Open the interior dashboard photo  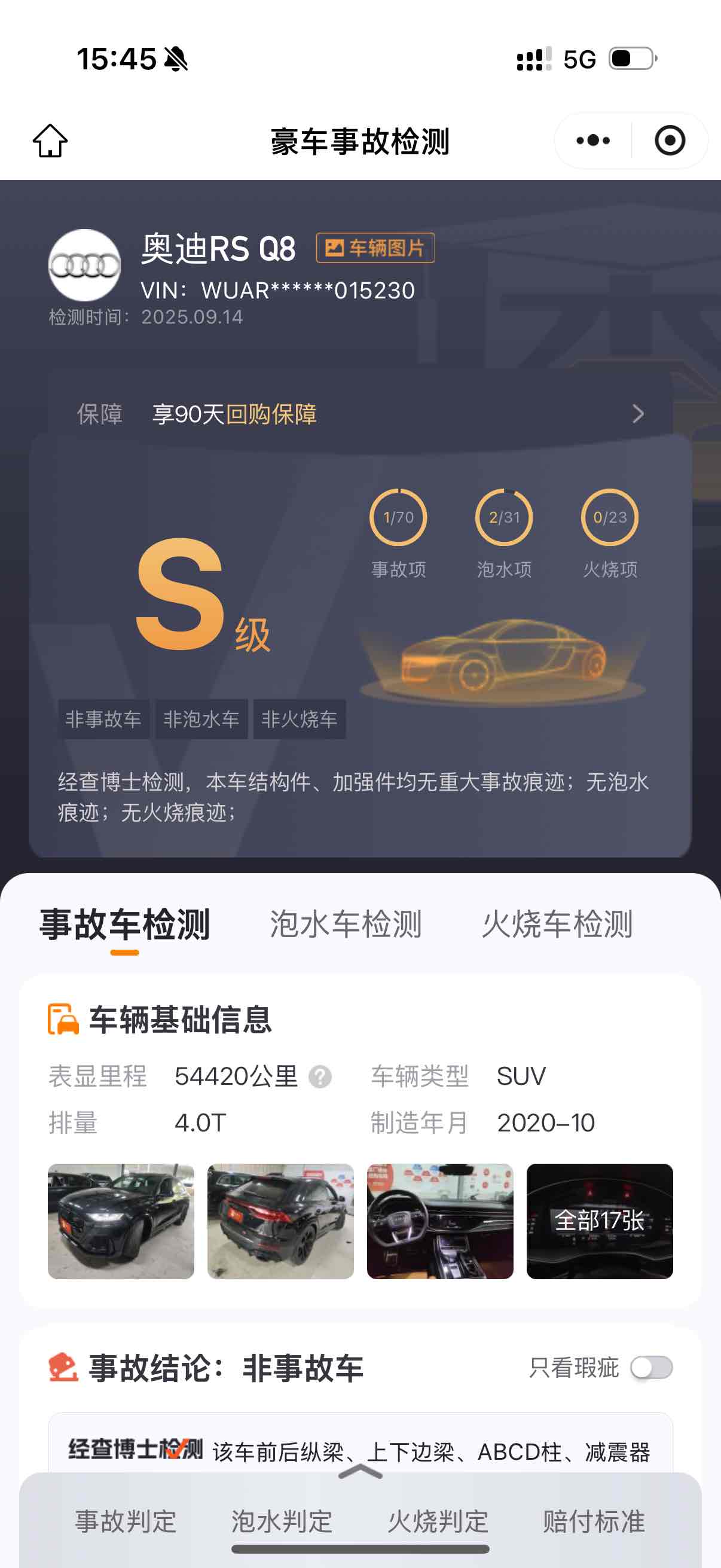click(x=440, y=1221)
